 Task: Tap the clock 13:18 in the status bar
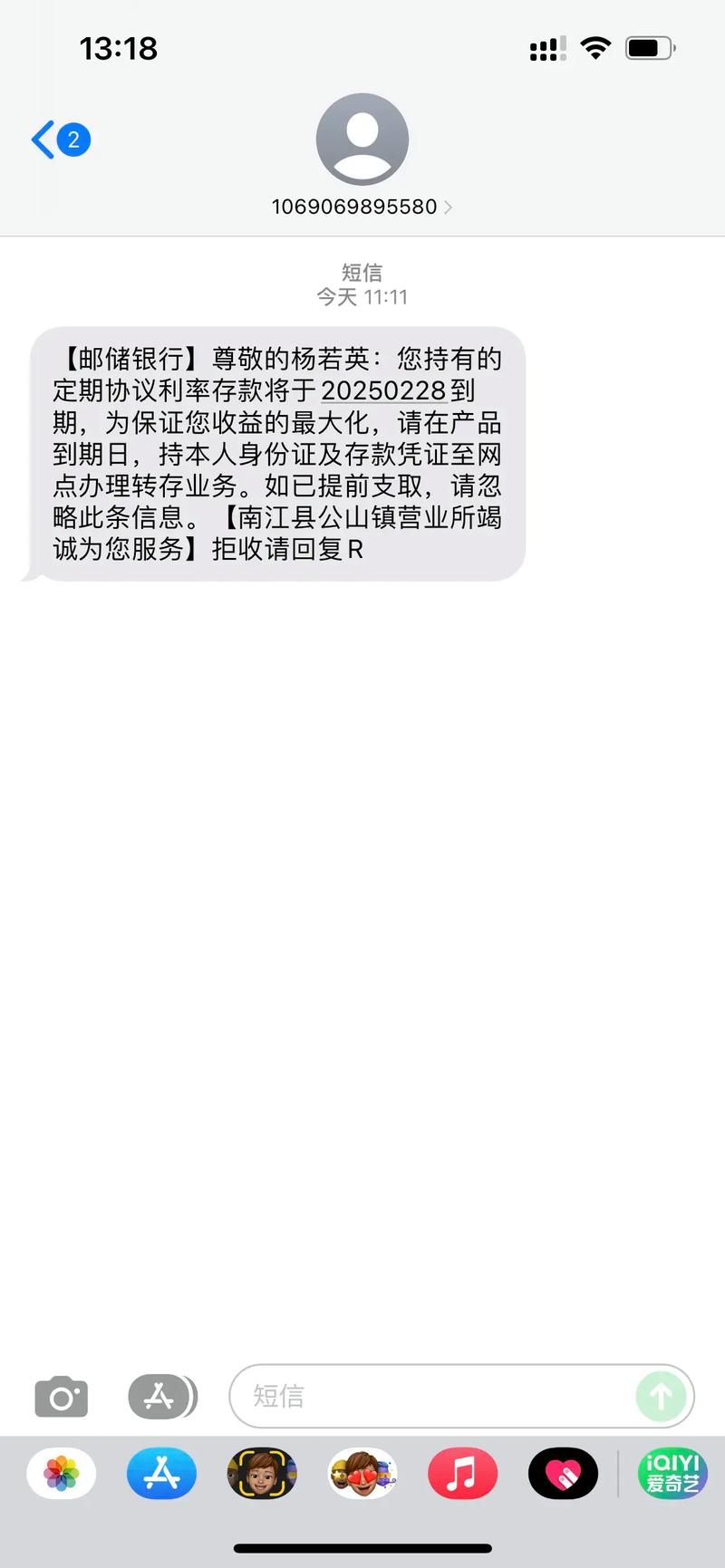pyautogui.click(x=119, y=49)
